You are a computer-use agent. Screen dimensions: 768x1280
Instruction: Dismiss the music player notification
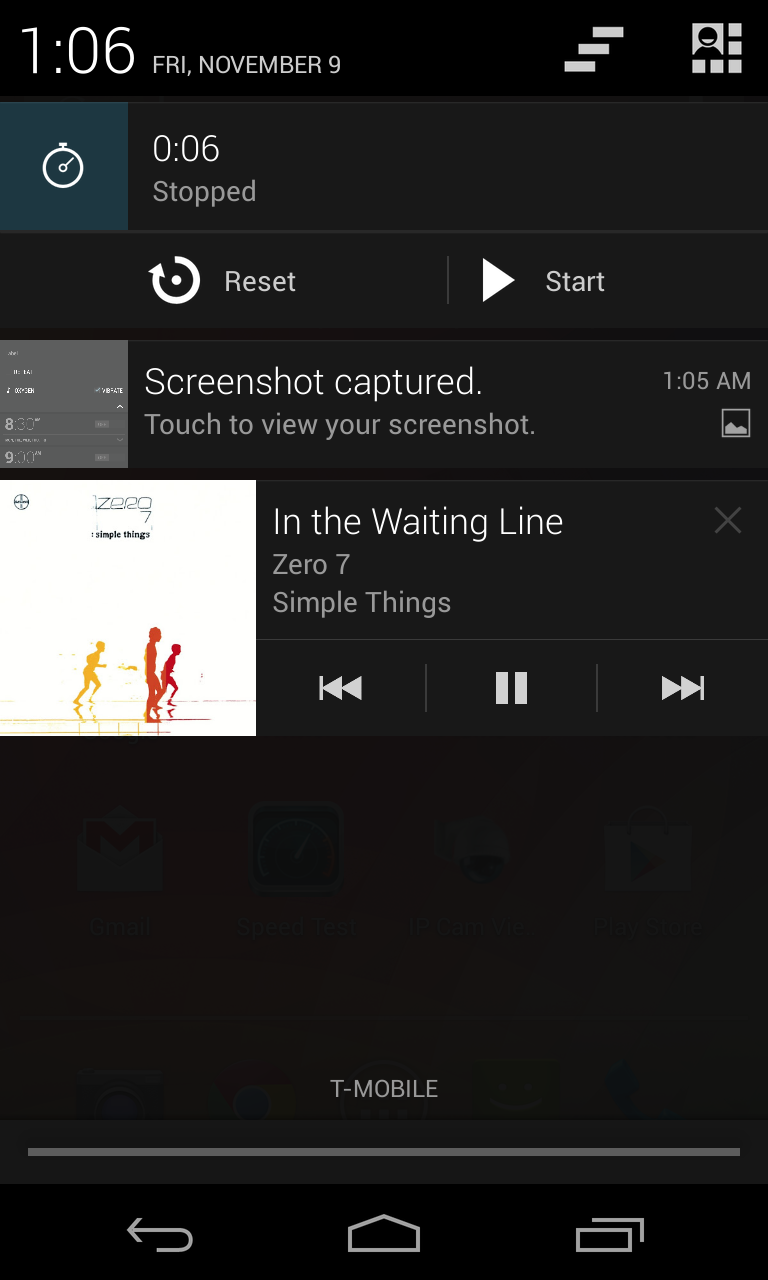coord(727,520)
